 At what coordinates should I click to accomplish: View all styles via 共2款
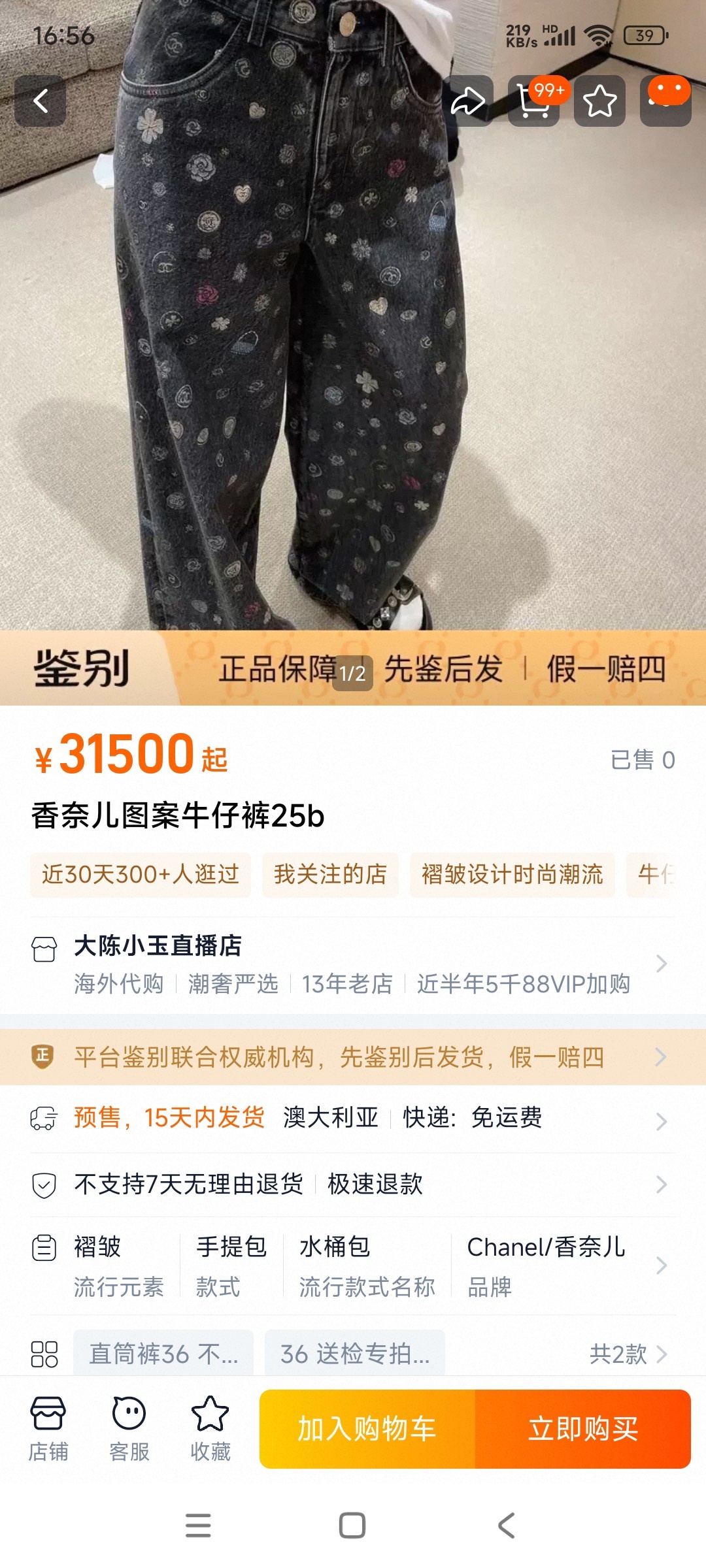pyautogui.click(x=628, y=1354)
